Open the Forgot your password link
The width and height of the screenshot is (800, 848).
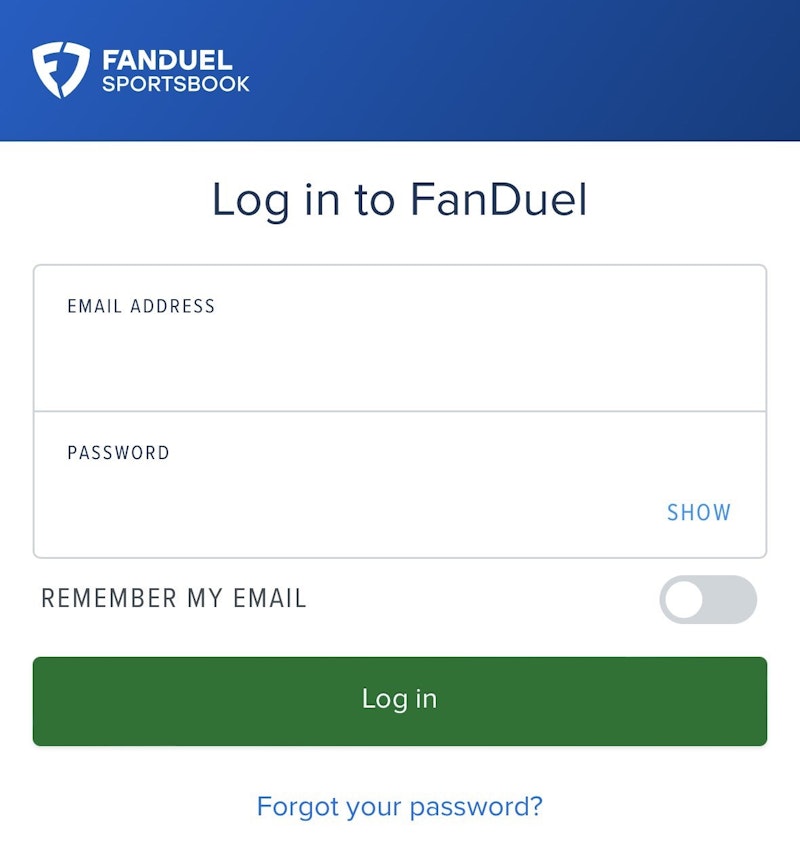(x=400, y=806)
